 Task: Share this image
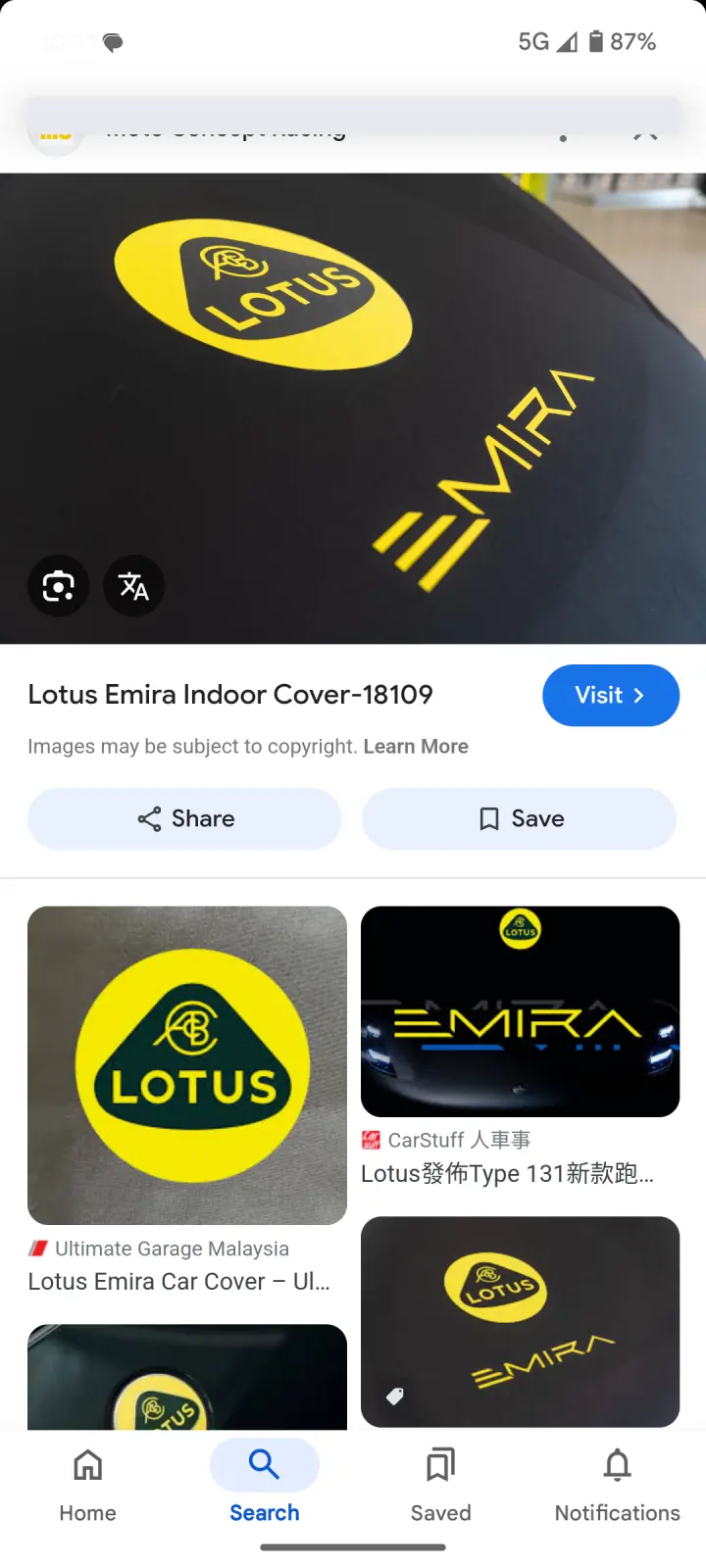184,818
